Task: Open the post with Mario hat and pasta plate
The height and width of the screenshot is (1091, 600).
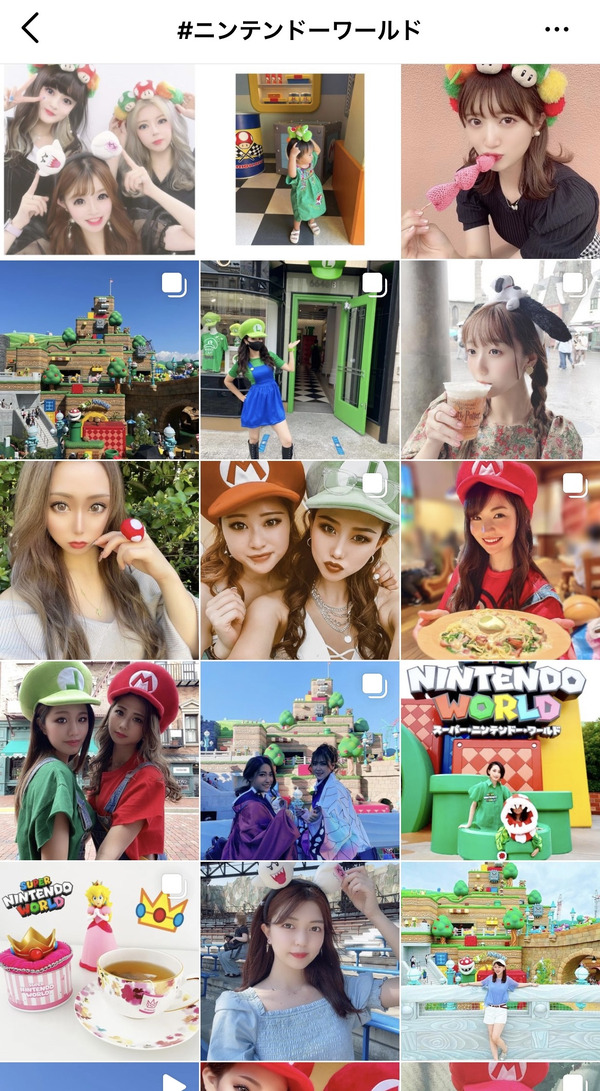Action: pos(500,560)
